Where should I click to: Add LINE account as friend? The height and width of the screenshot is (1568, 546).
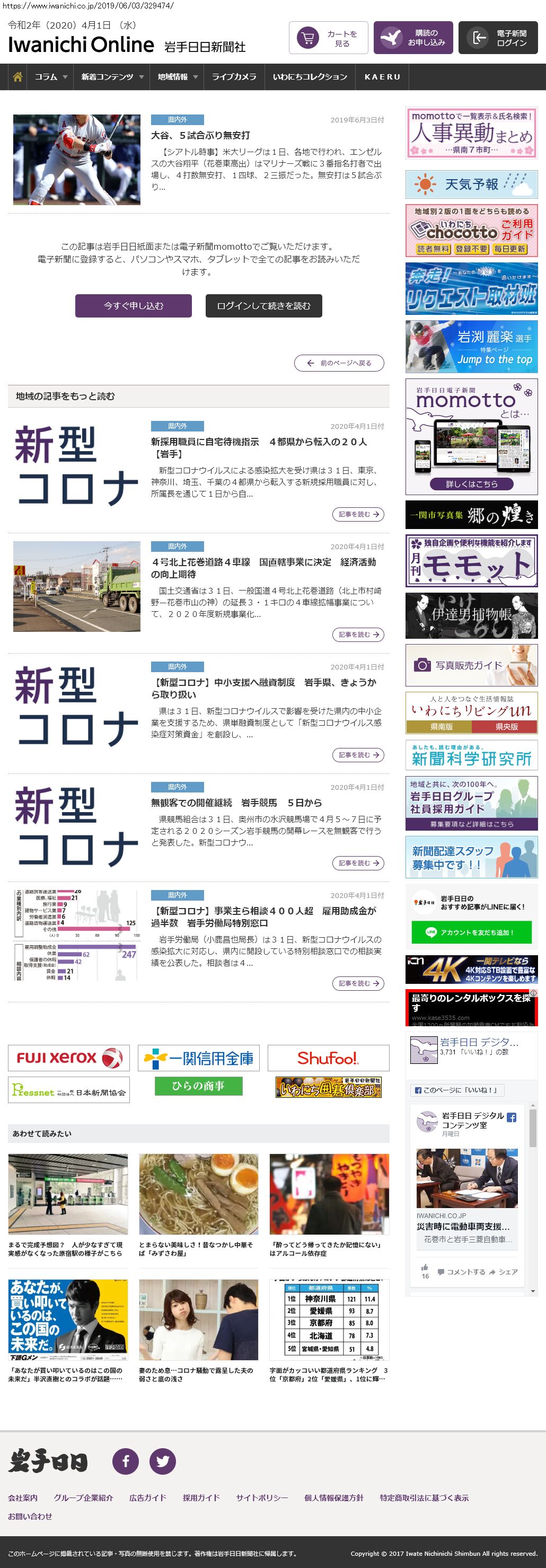[x=471, y=932]
